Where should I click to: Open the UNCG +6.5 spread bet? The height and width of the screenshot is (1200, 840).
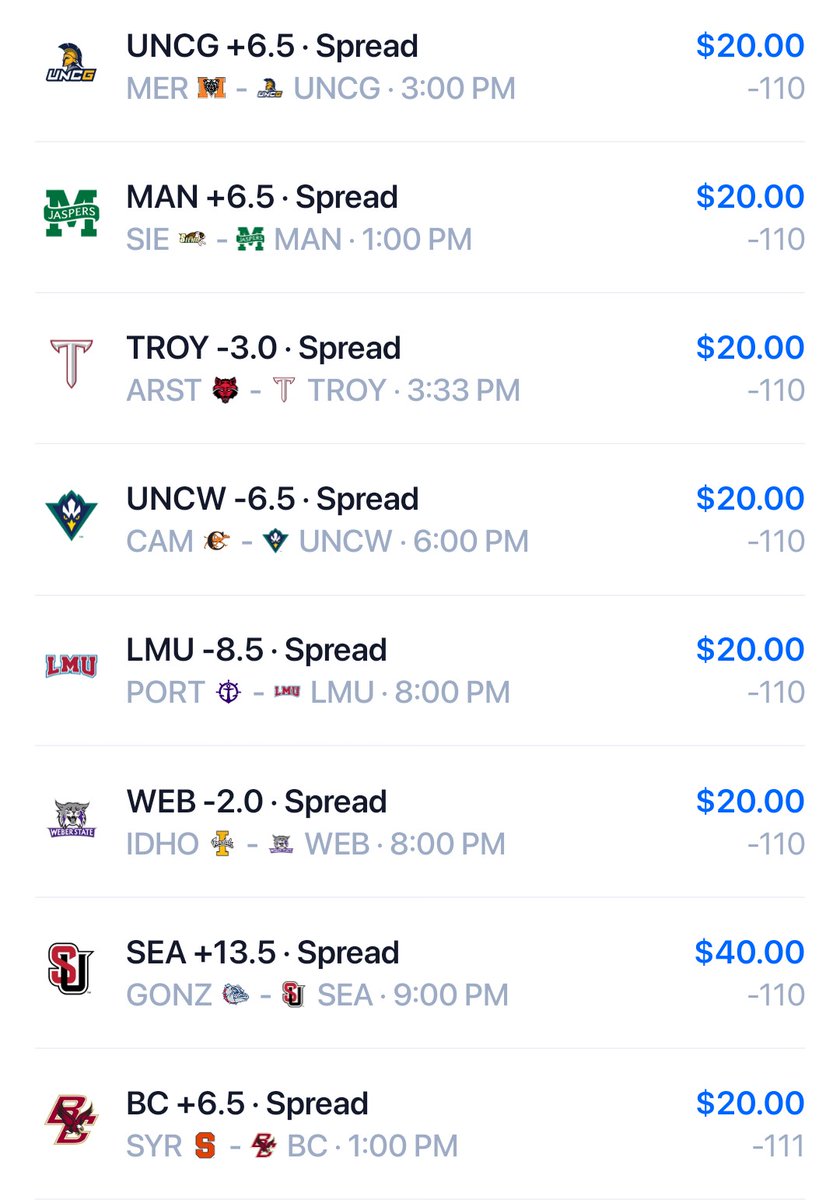[x=272, y=47]
